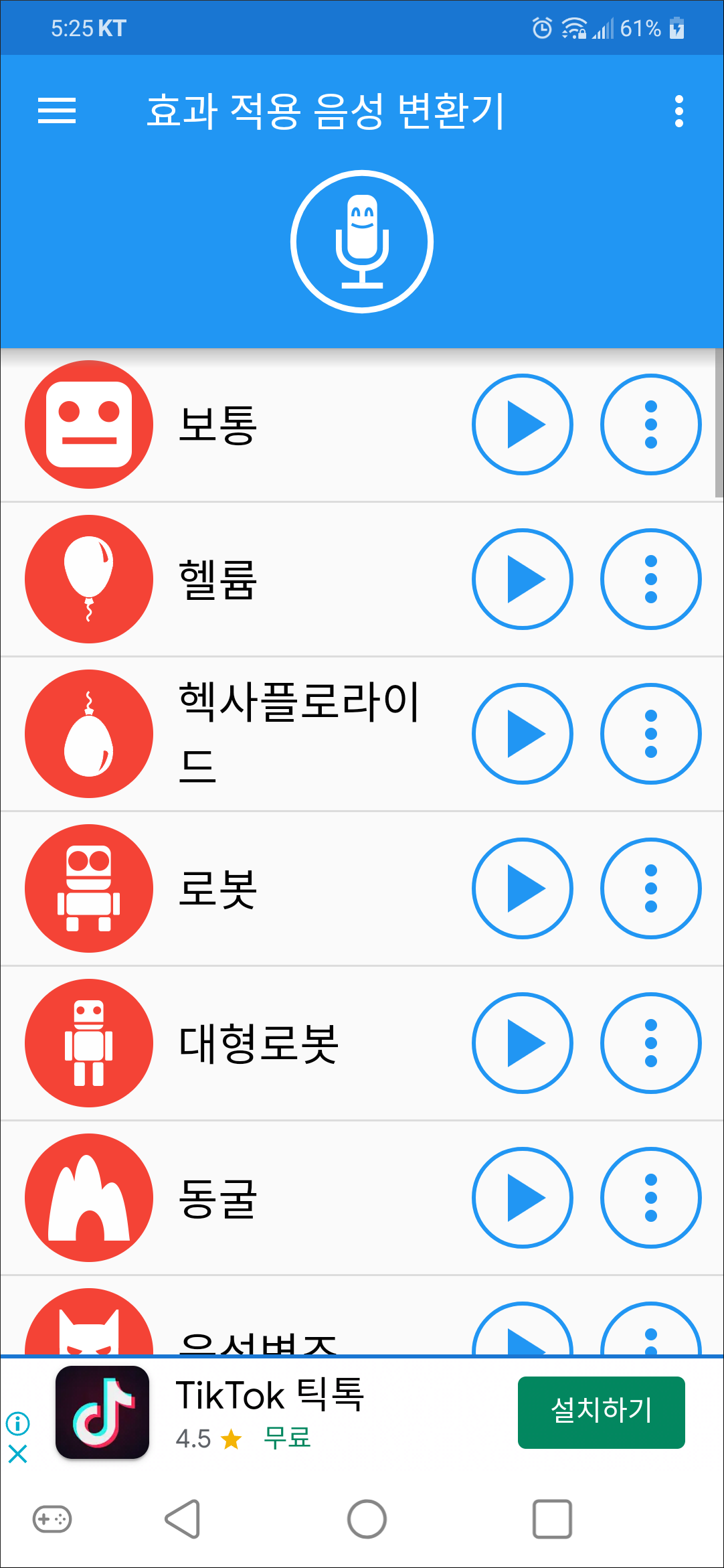Select the bomb icon for 헥사플로라이드
724x1568 pixels.
[x=89, y=734]
